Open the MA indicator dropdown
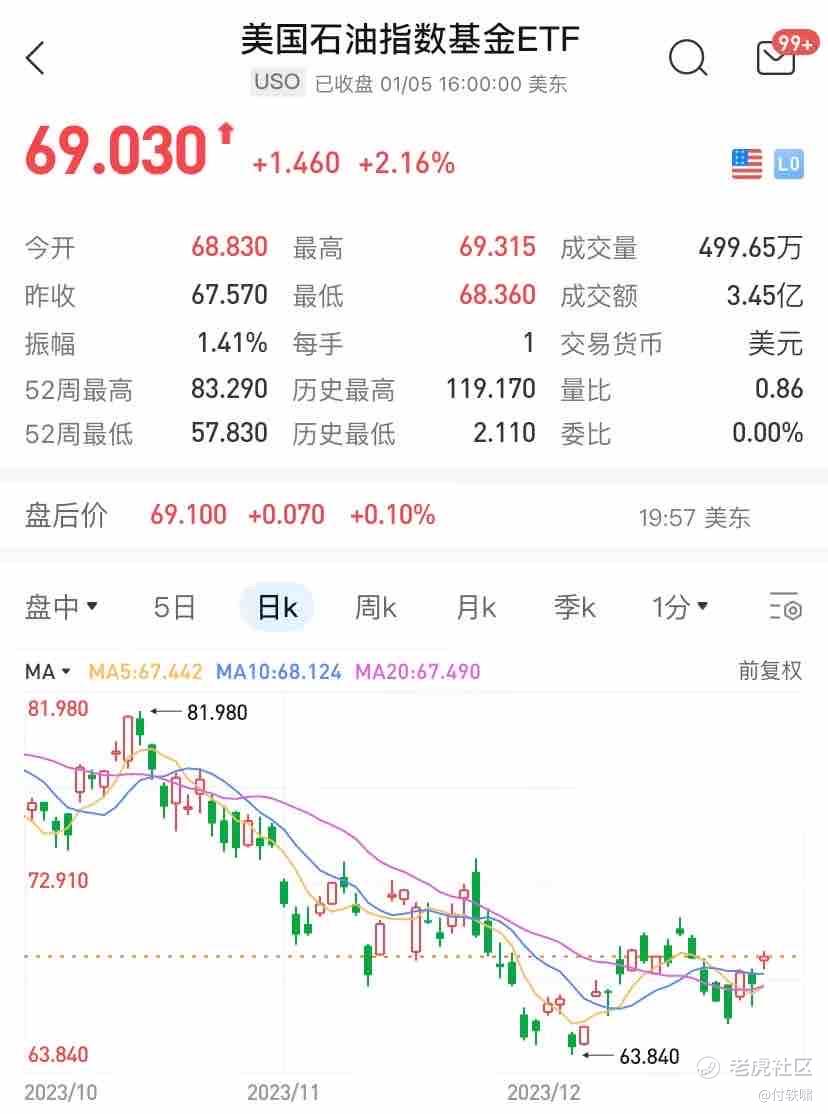Viewport: 828px width, 1114px height. (x=48, y=672)
